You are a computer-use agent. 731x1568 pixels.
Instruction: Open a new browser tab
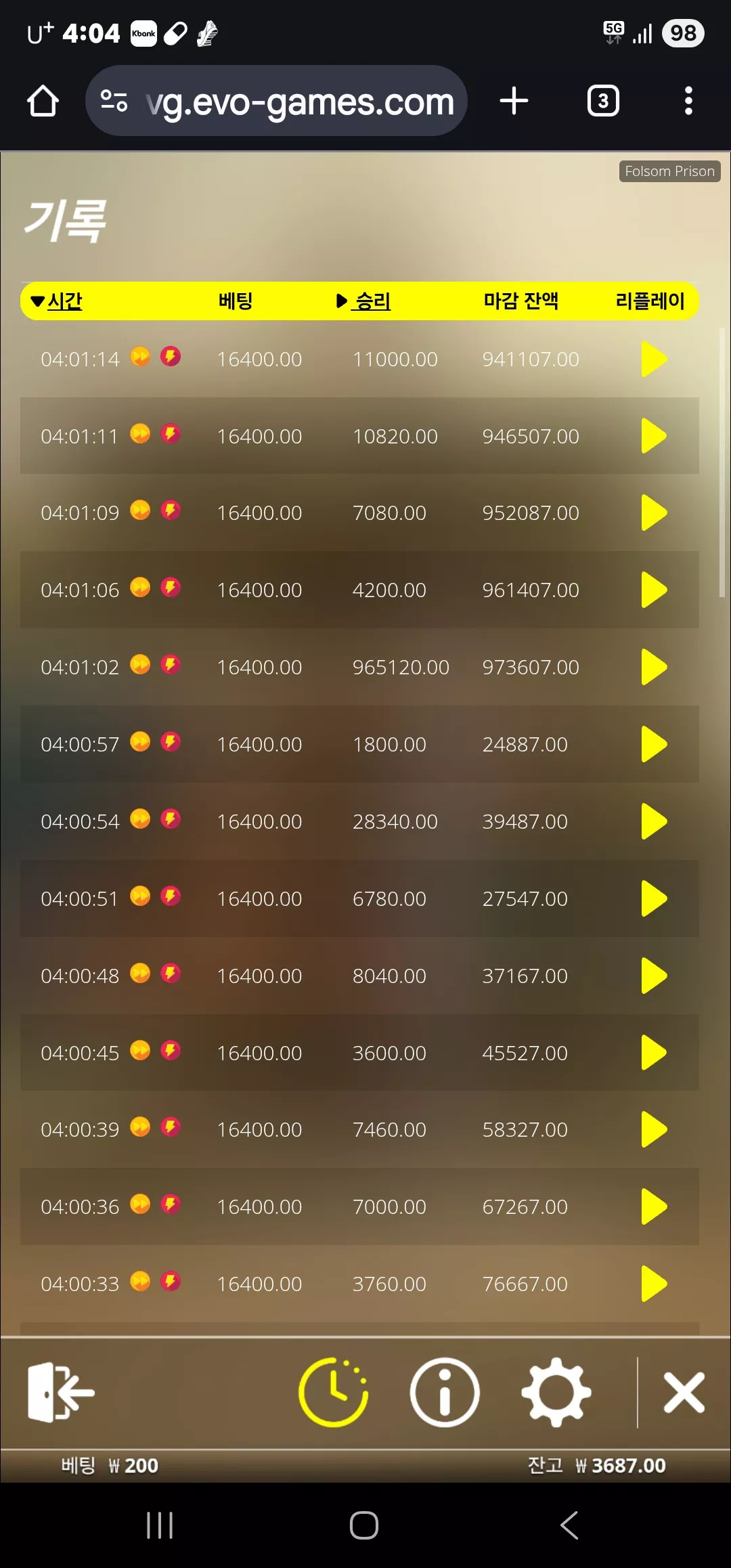click(x=514, y=101)
